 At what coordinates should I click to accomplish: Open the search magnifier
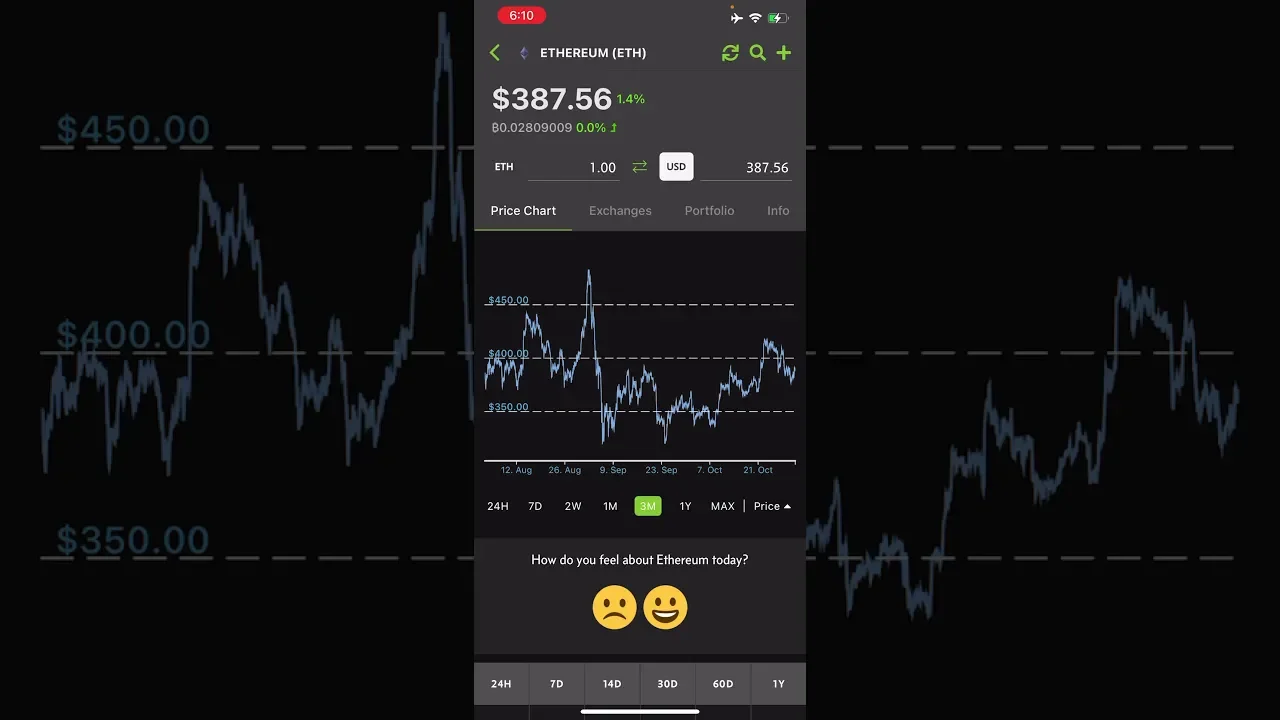tap(757, 53)
